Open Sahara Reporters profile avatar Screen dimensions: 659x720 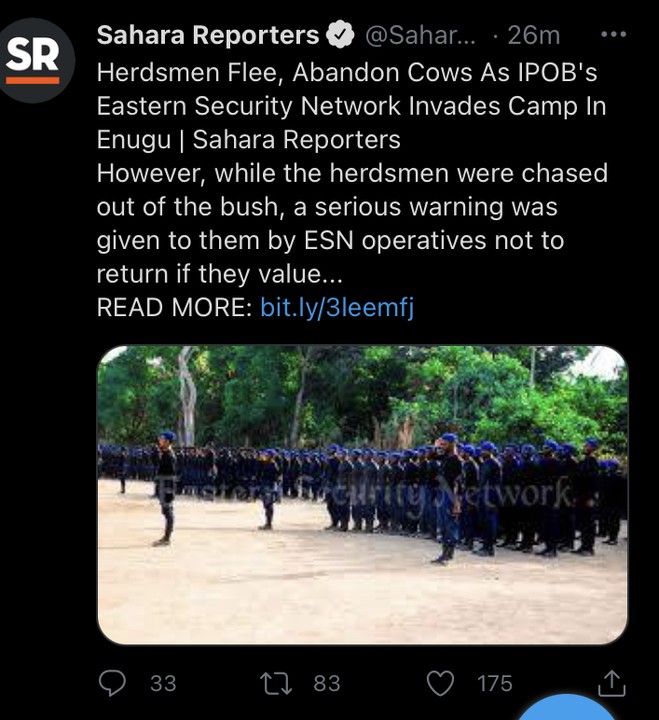[x=34, y=60]
